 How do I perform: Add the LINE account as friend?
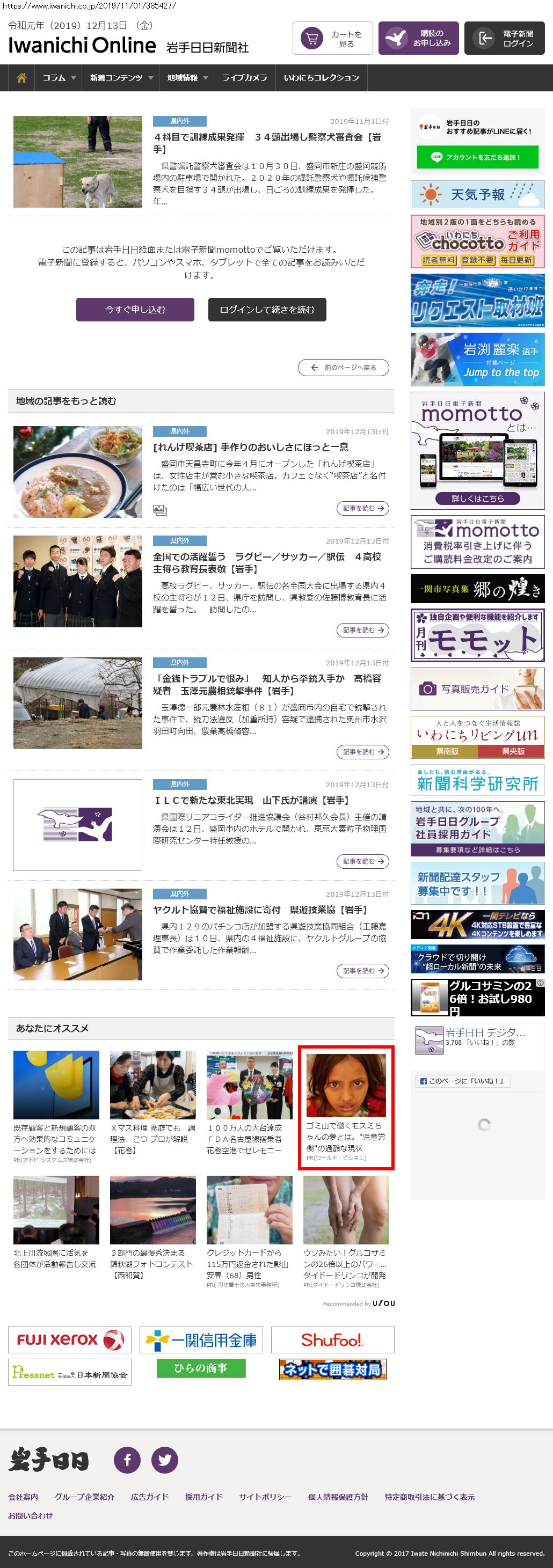point(477,157)
